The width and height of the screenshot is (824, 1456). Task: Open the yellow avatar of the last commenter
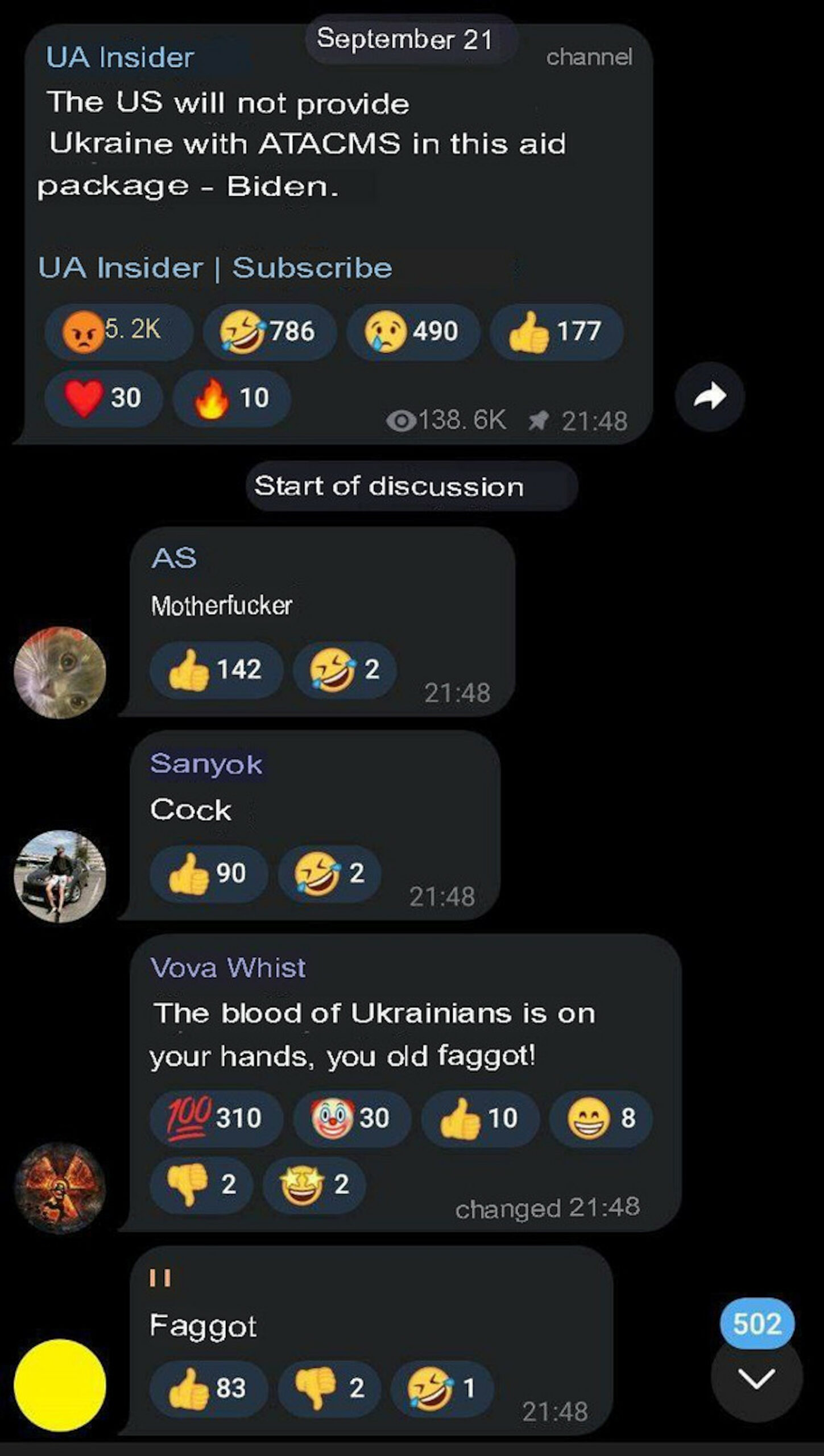tap(60, 1385)
